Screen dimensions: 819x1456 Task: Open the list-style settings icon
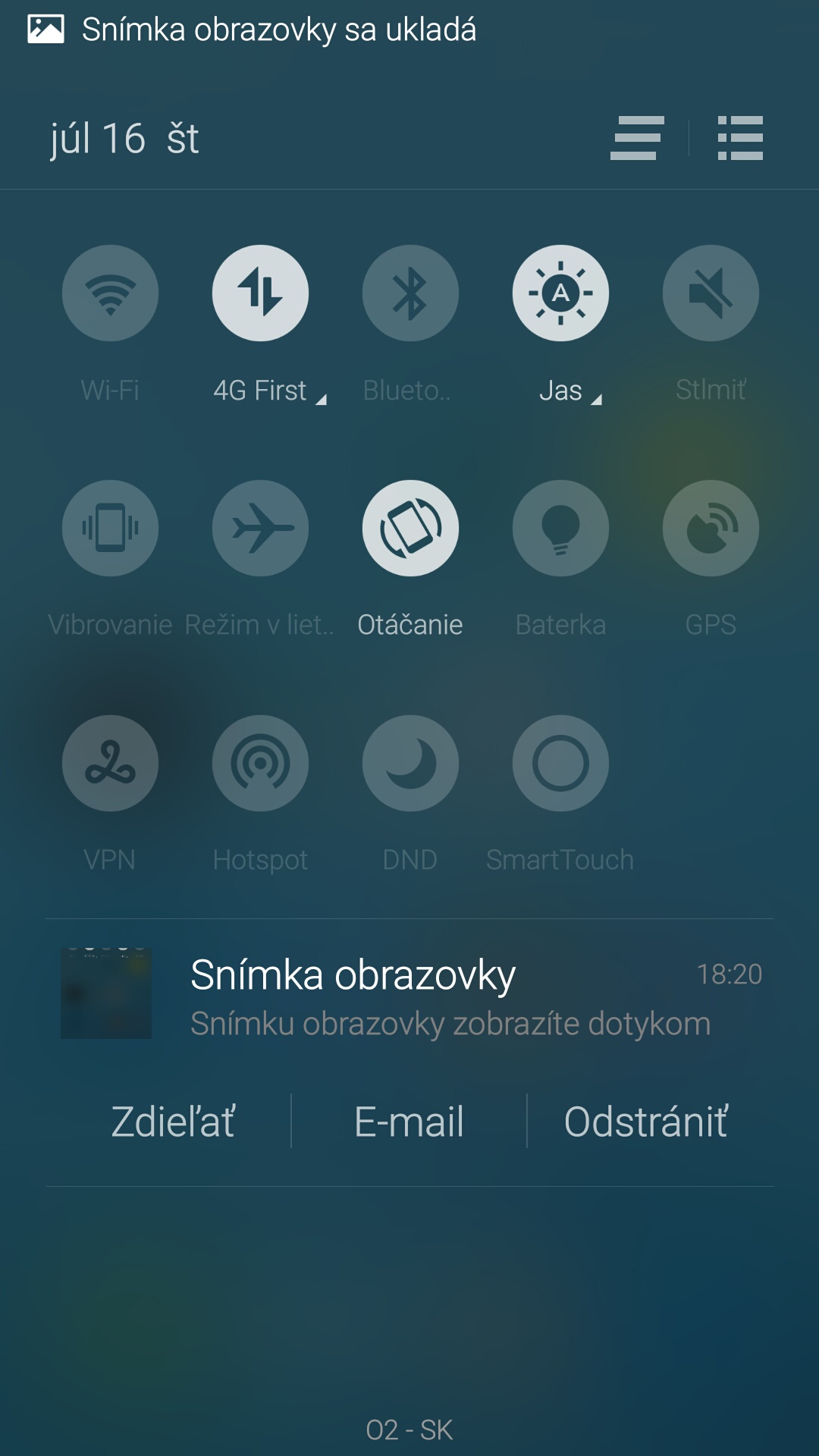[x=740, y=138]
